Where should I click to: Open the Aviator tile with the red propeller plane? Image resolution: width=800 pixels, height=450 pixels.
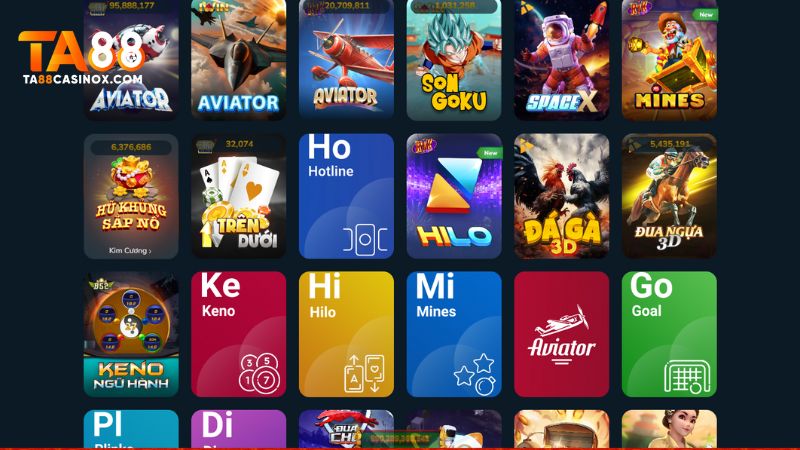coord(346,60)
